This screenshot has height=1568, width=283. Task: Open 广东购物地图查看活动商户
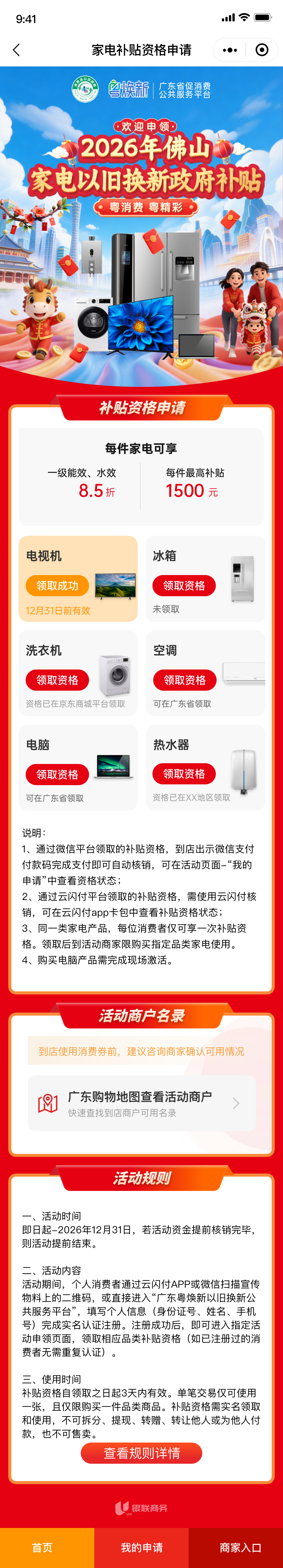[x=141, y=1103]
